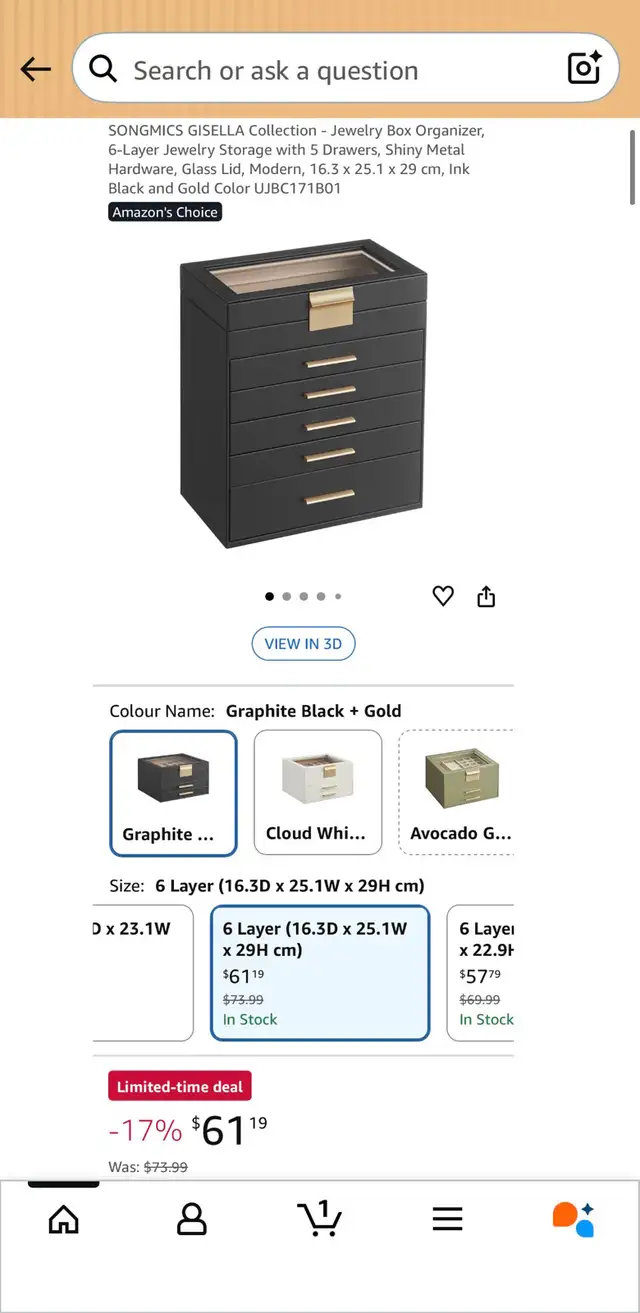The height and width of the screenshot is (1313, 640).
Task: Select the Avocado Green colour option
Action: tap(456, 792)
